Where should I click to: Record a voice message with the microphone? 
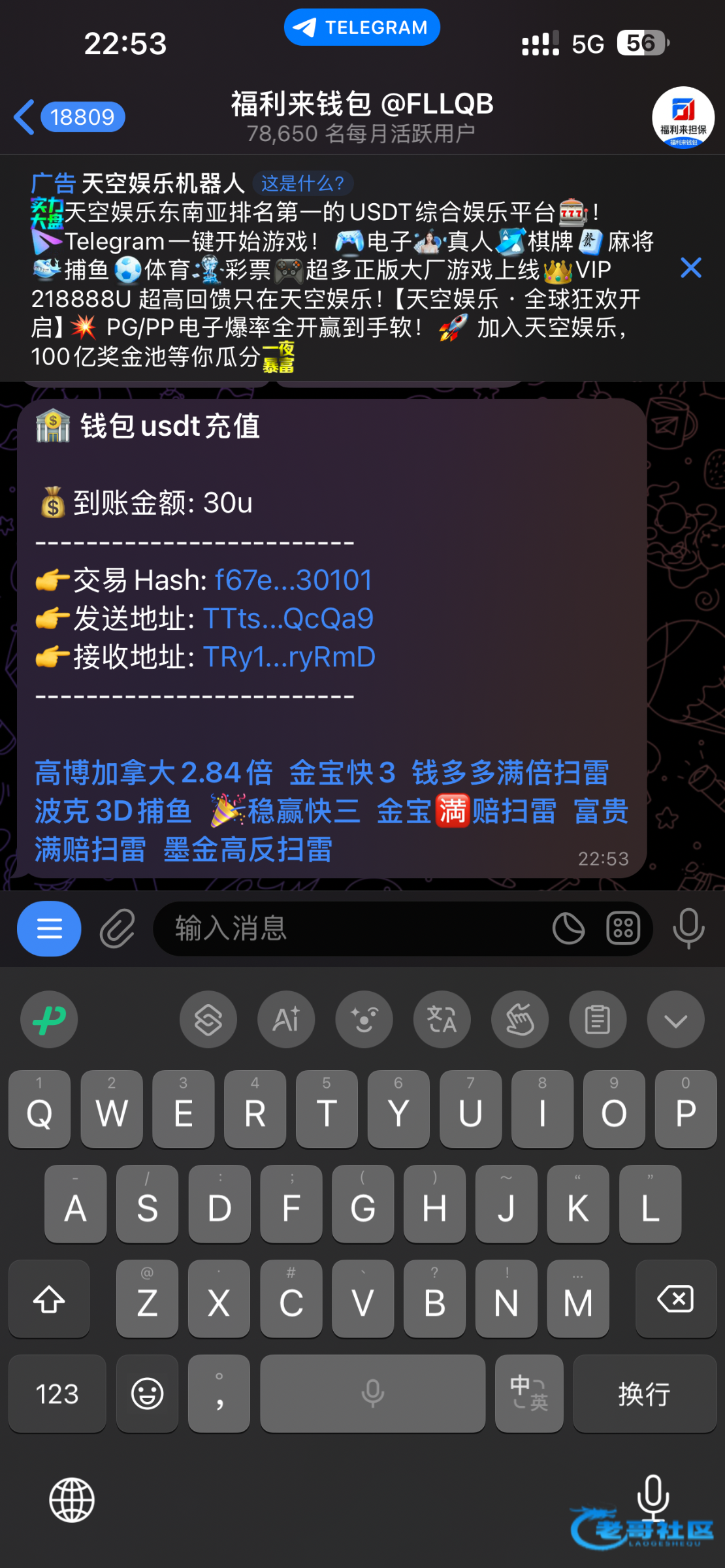coord(688,928)
